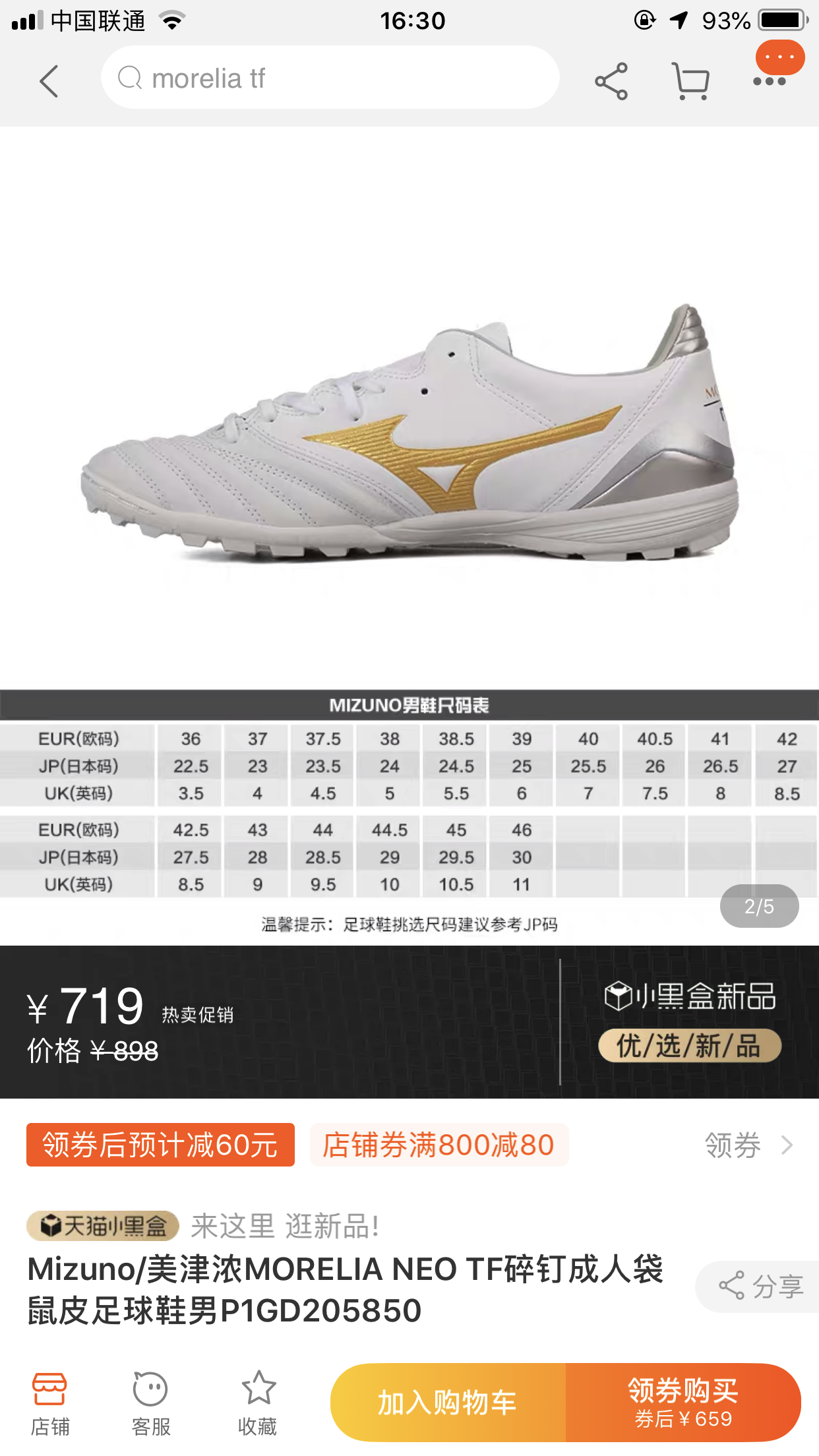
Task: Share product via top share icon
Action: pyautogui.click(x=611, y=81)
